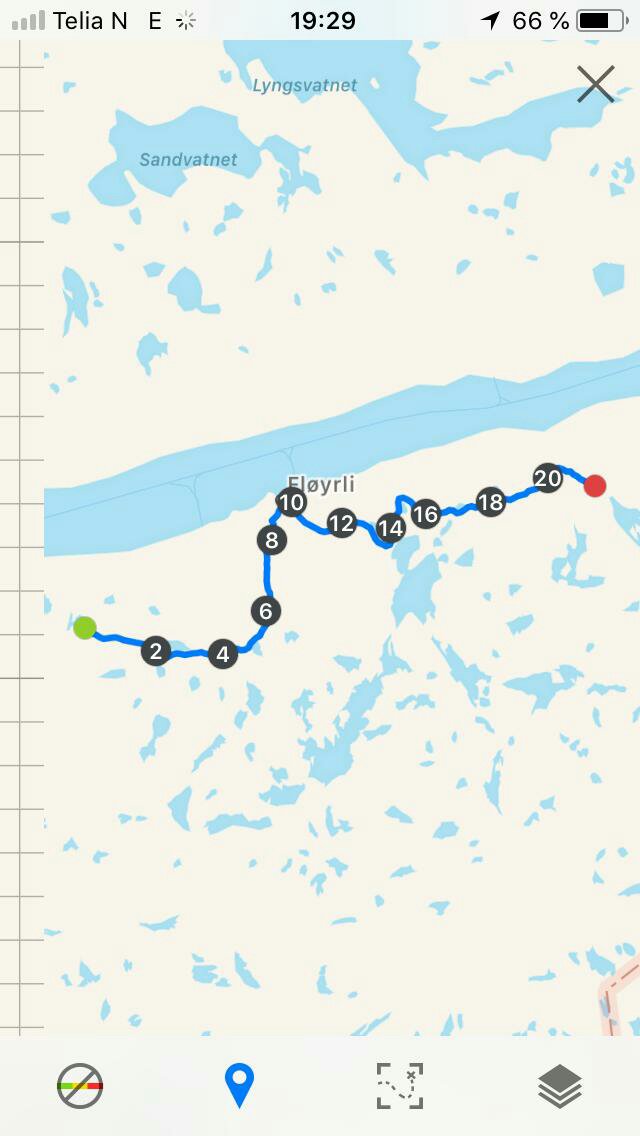The height and width of the screenshot is (1136, 640).
Task: Tap the fit-route-to-screen icon
Action: pyautogui.click(x=400, y=1086)
